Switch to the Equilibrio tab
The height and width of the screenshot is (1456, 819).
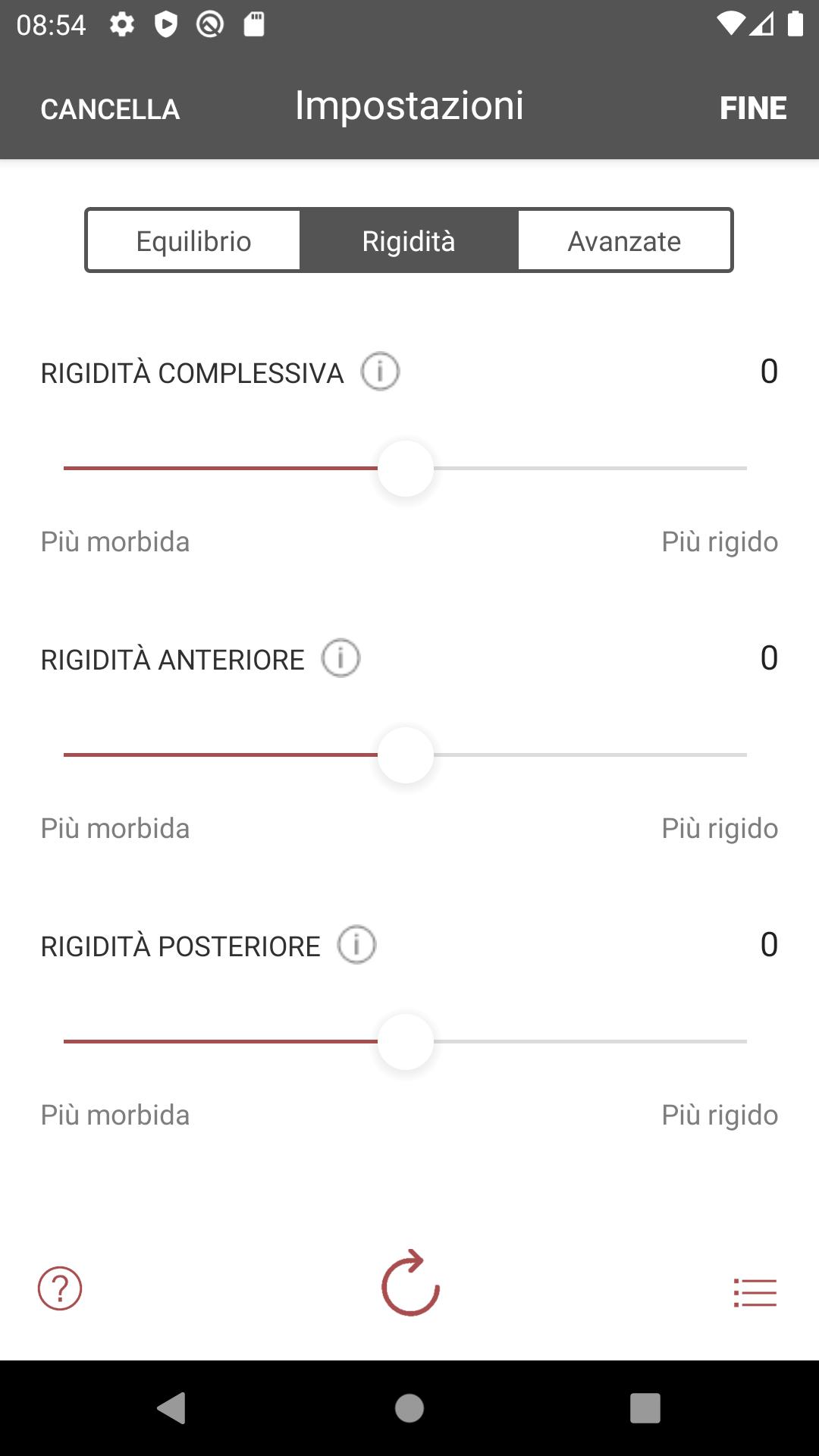click(x=194, y=240)
